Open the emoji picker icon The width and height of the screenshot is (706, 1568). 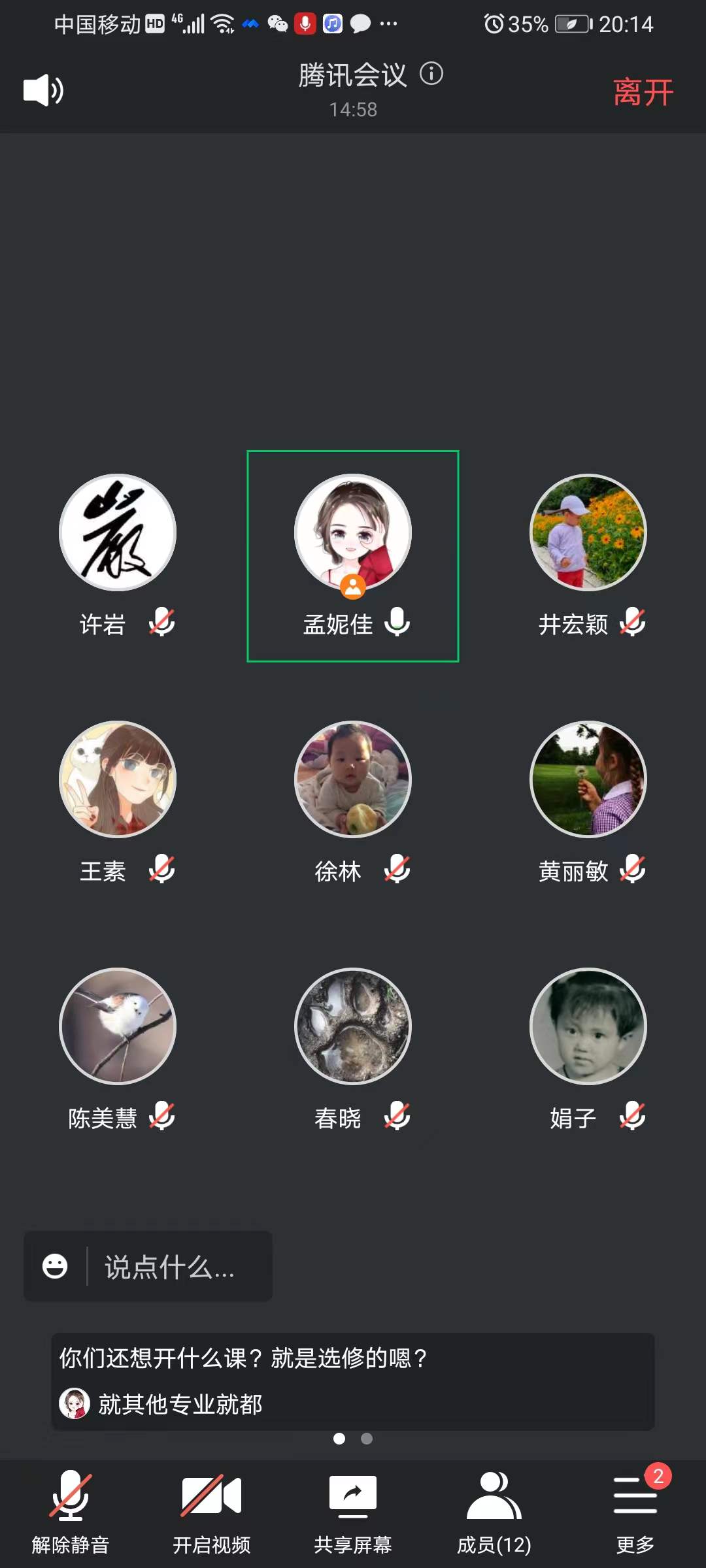55,1266
